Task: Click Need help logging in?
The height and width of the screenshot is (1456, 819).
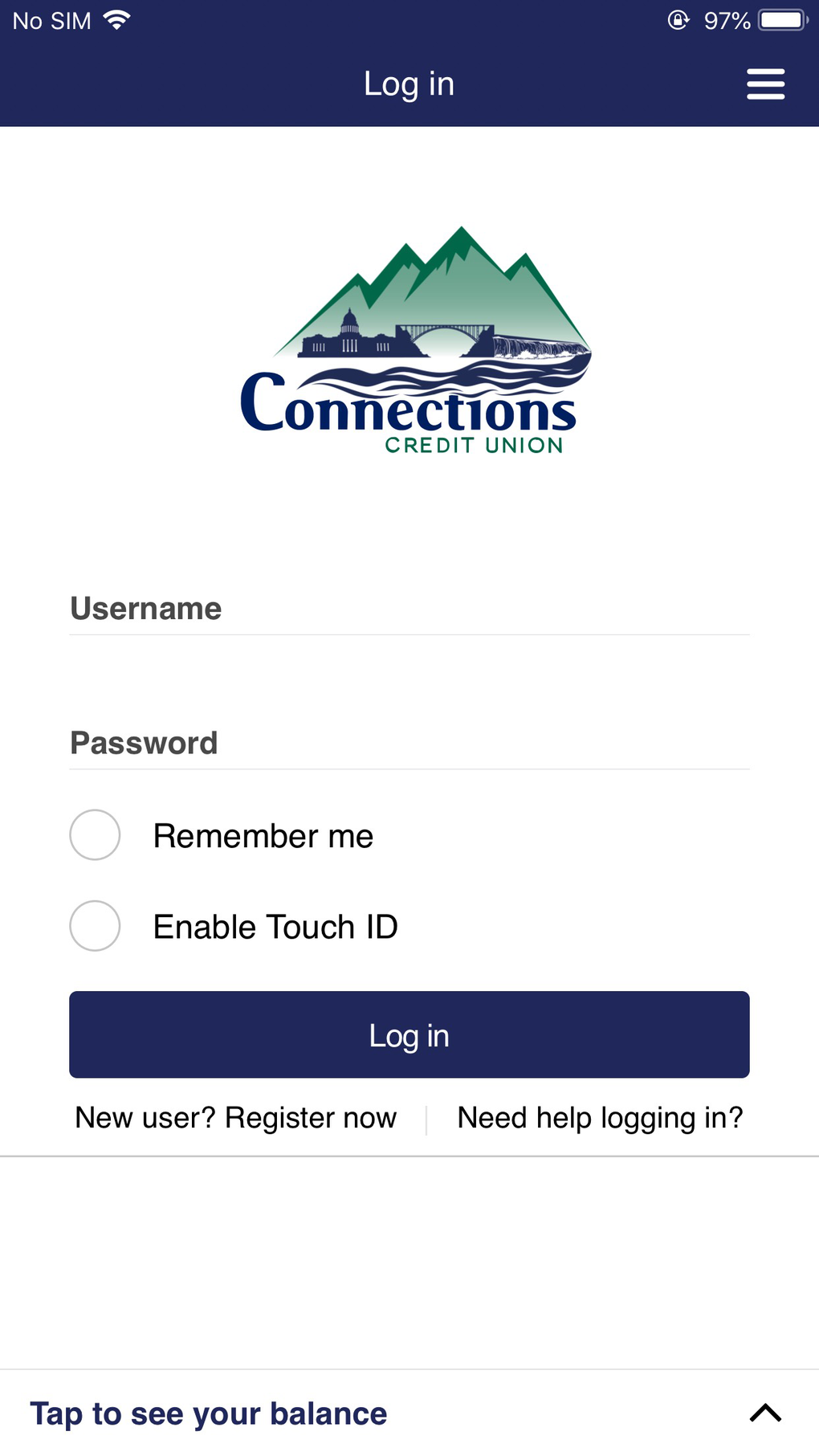Action: (600, 1117)
